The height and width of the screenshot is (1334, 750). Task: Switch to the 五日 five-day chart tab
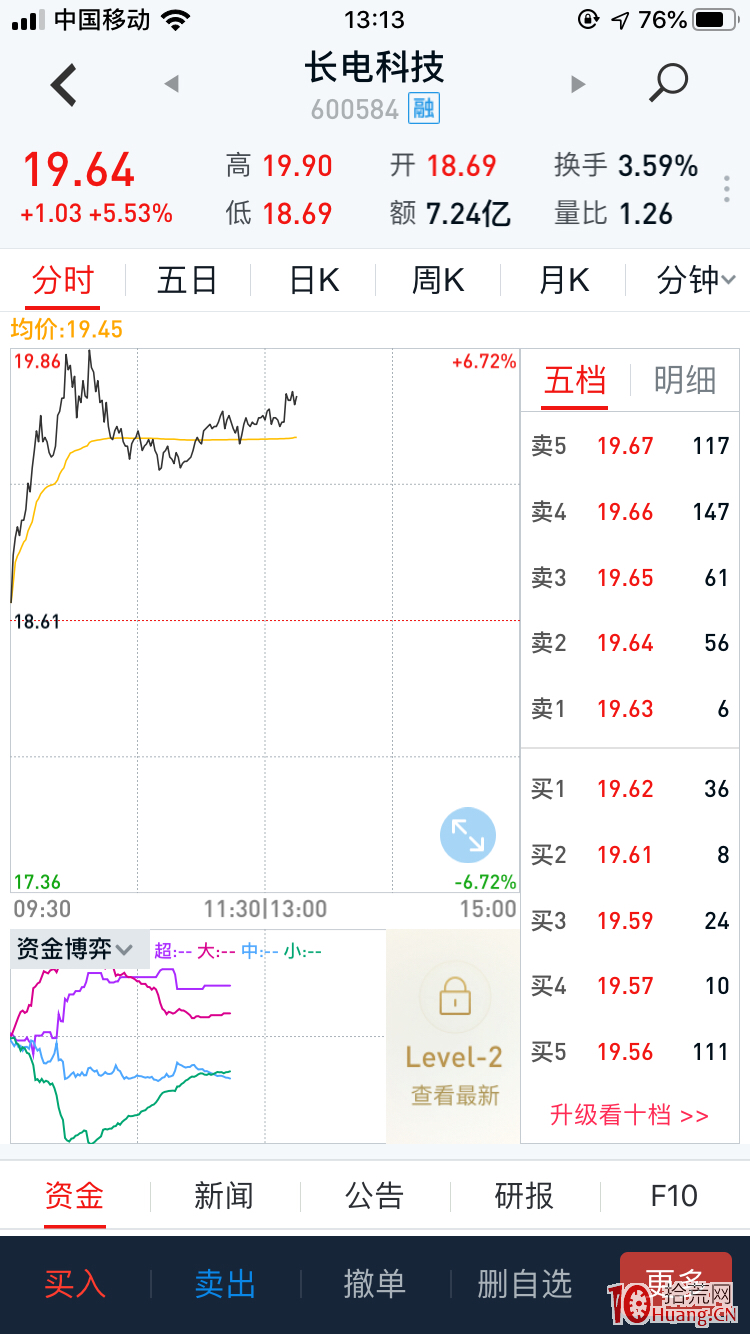coord(187,280)
